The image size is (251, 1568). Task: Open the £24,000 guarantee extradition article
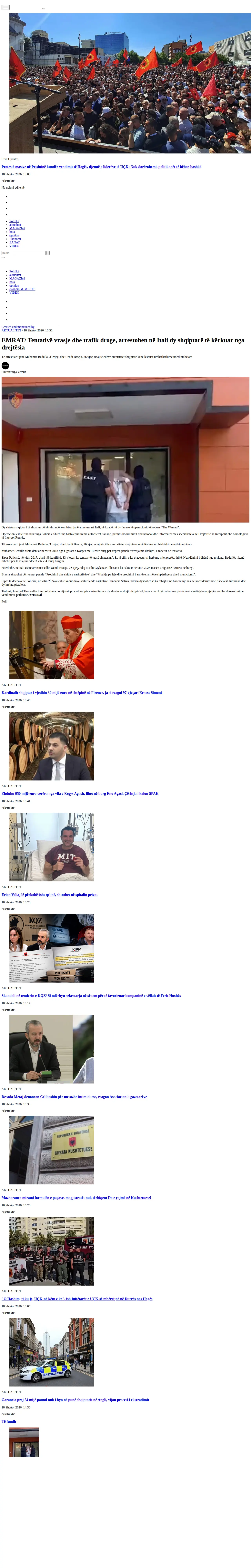75,1399
